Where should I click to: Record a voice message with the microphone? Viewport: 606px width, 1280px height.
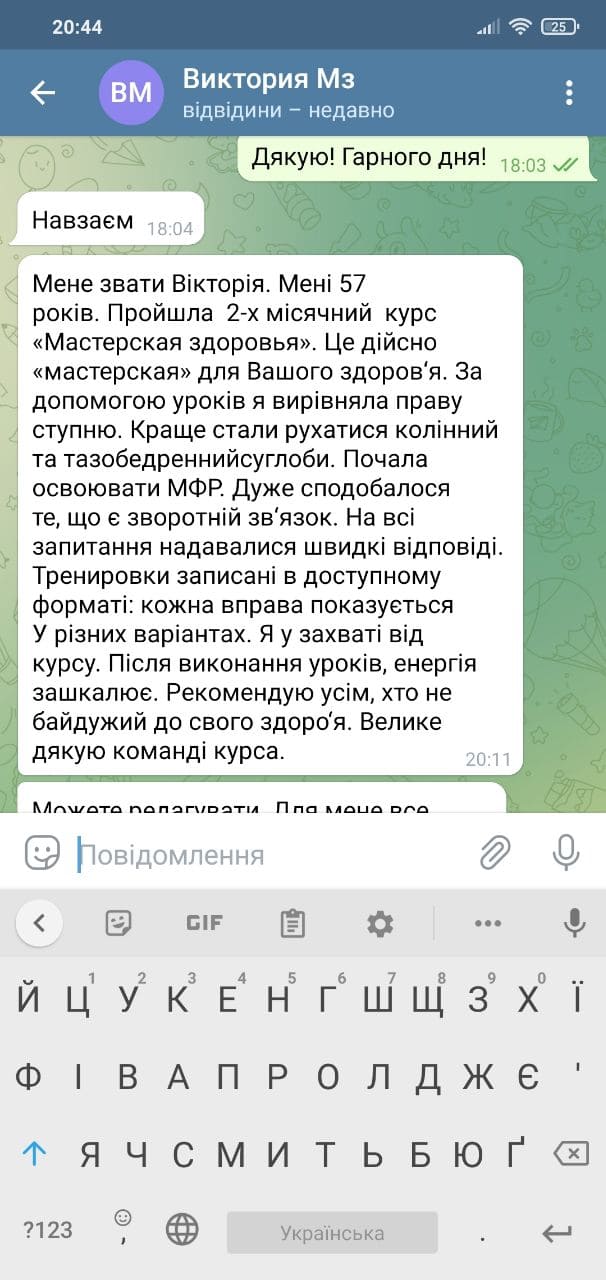[566, 852]
